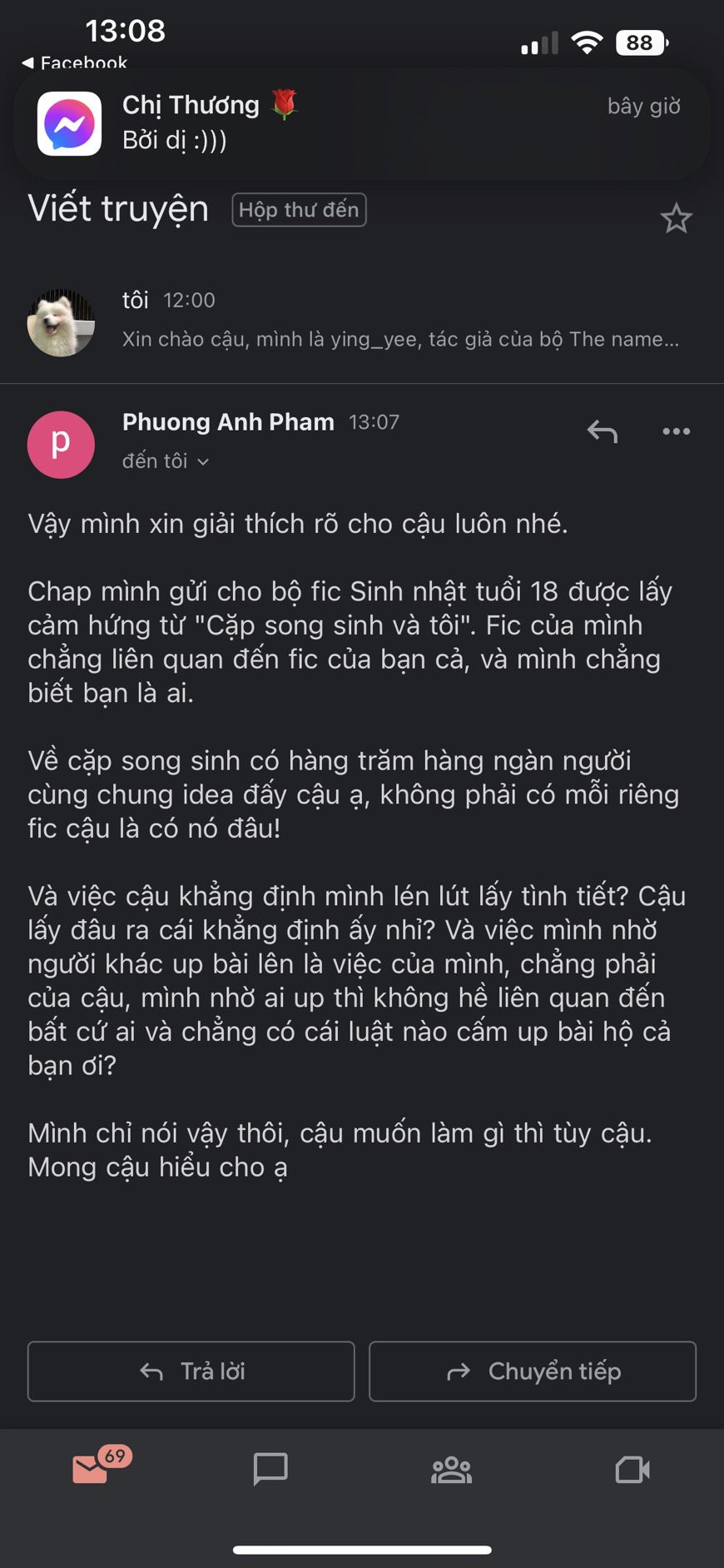Tap the Trả lời button

[x=191, y=1371]
